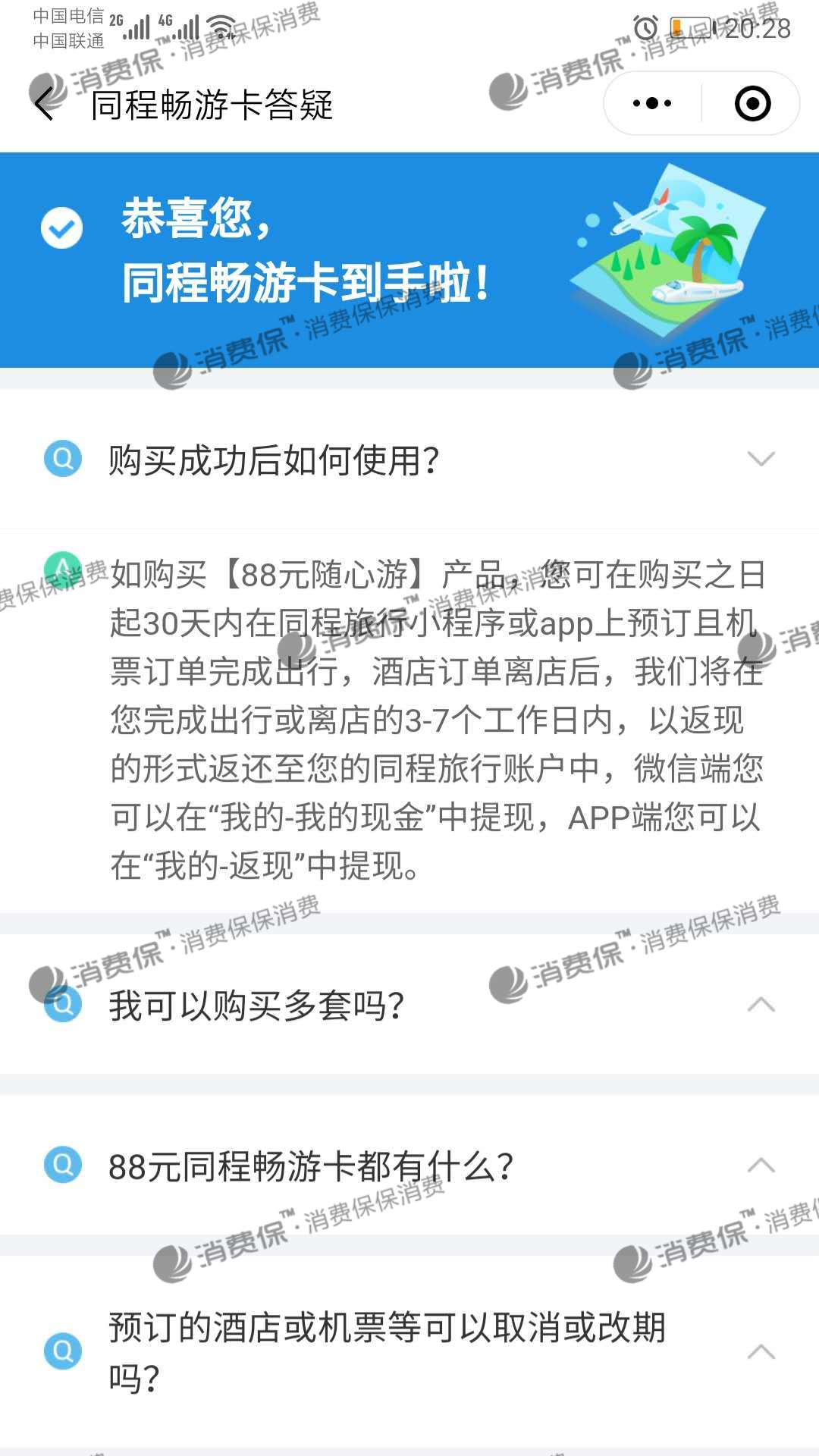Close the mini program via target icon

[752, 104]
